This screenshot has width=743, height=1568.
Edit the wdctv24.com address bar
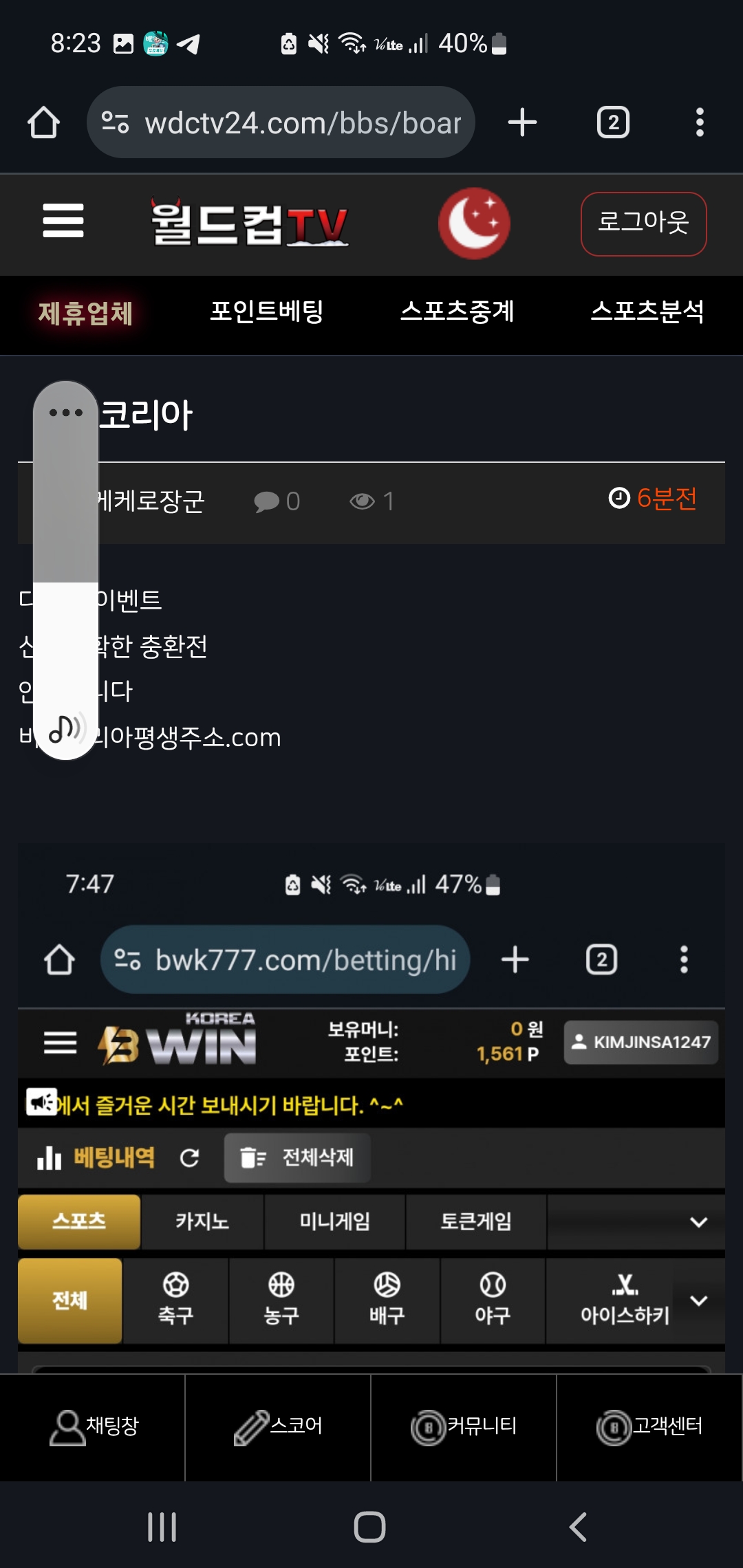[281, 122]
